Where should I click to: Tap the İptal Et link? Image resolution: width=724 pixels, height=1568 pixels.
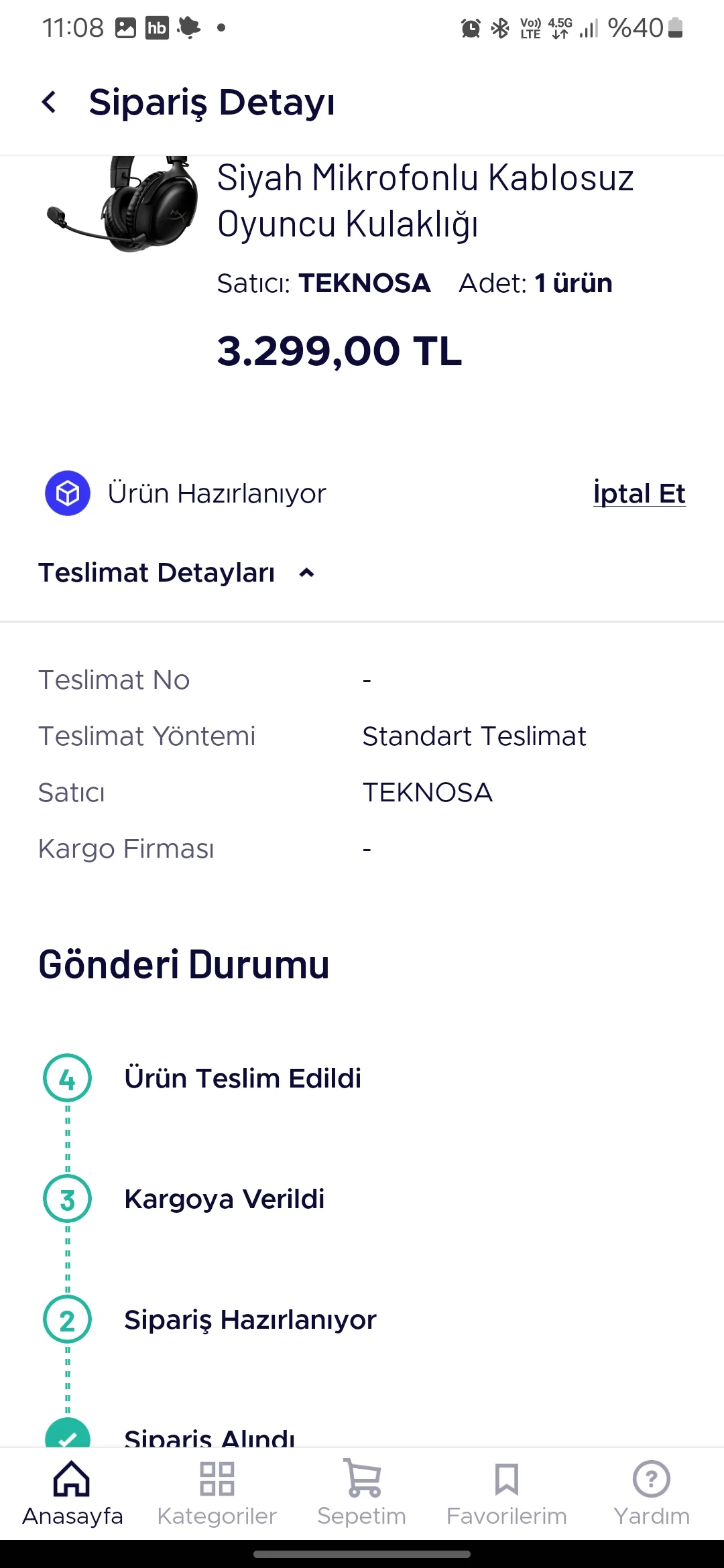coord(639,494)
